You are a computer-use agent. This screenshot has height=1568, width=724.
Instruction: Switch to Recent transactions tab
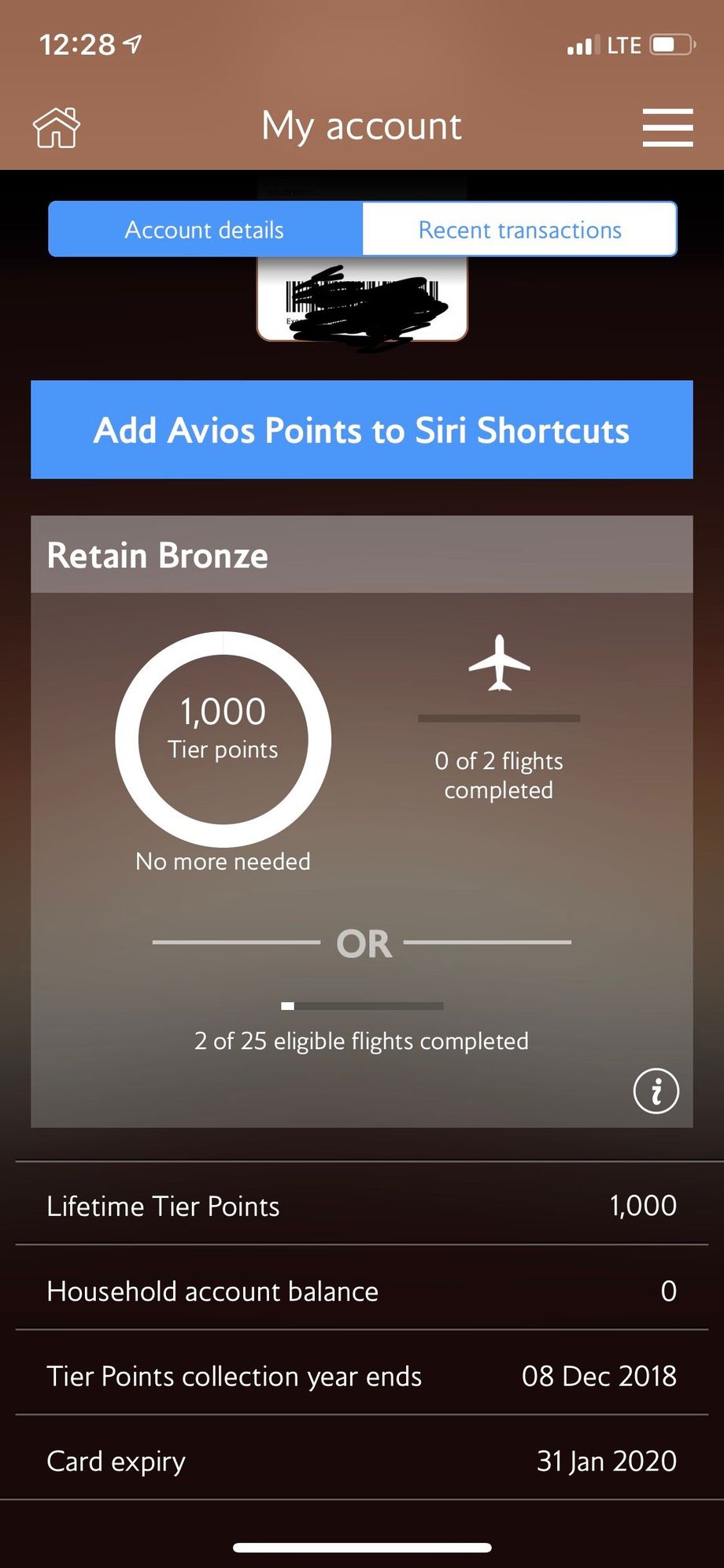coord(519,229)
